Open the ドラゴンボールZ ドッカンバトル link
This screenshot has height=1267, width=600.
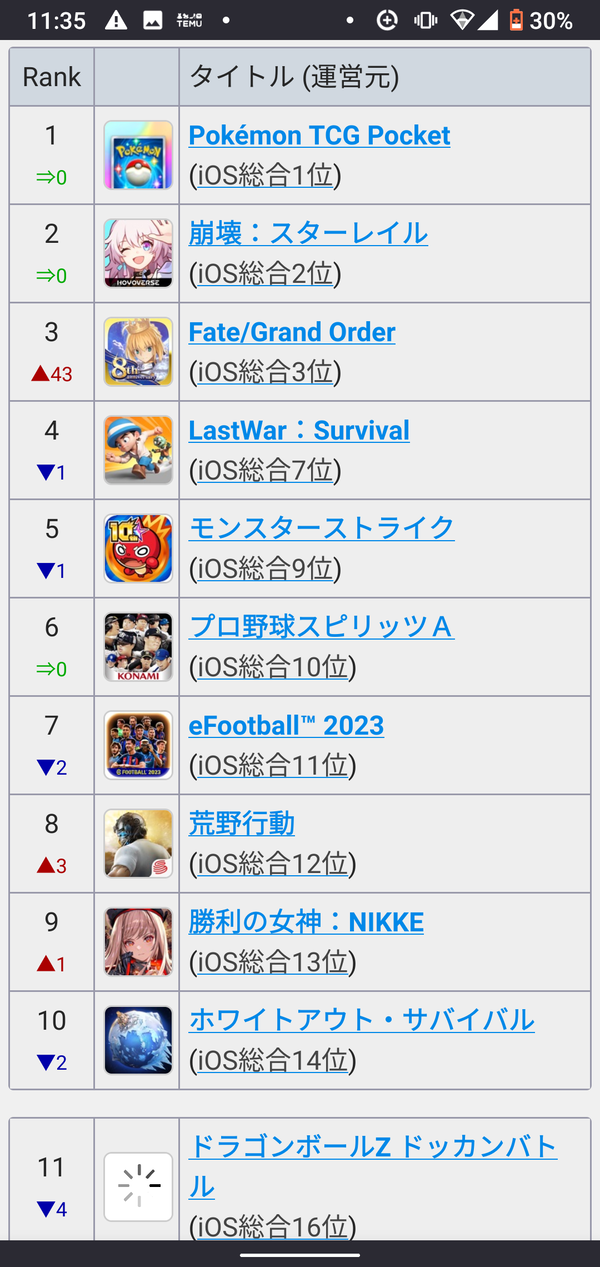pos(373,1166)
